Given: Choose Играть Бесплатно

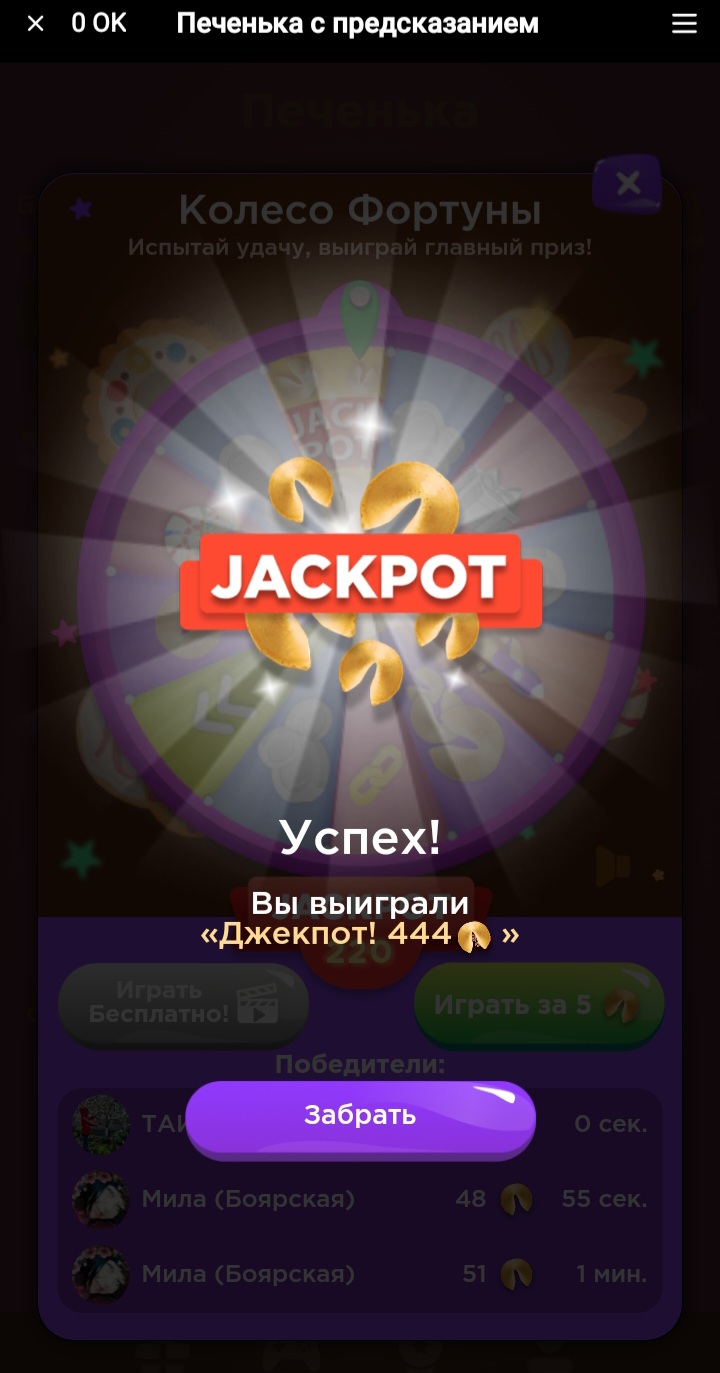Looking at the screenshot, I should (x=184, y=1004).
